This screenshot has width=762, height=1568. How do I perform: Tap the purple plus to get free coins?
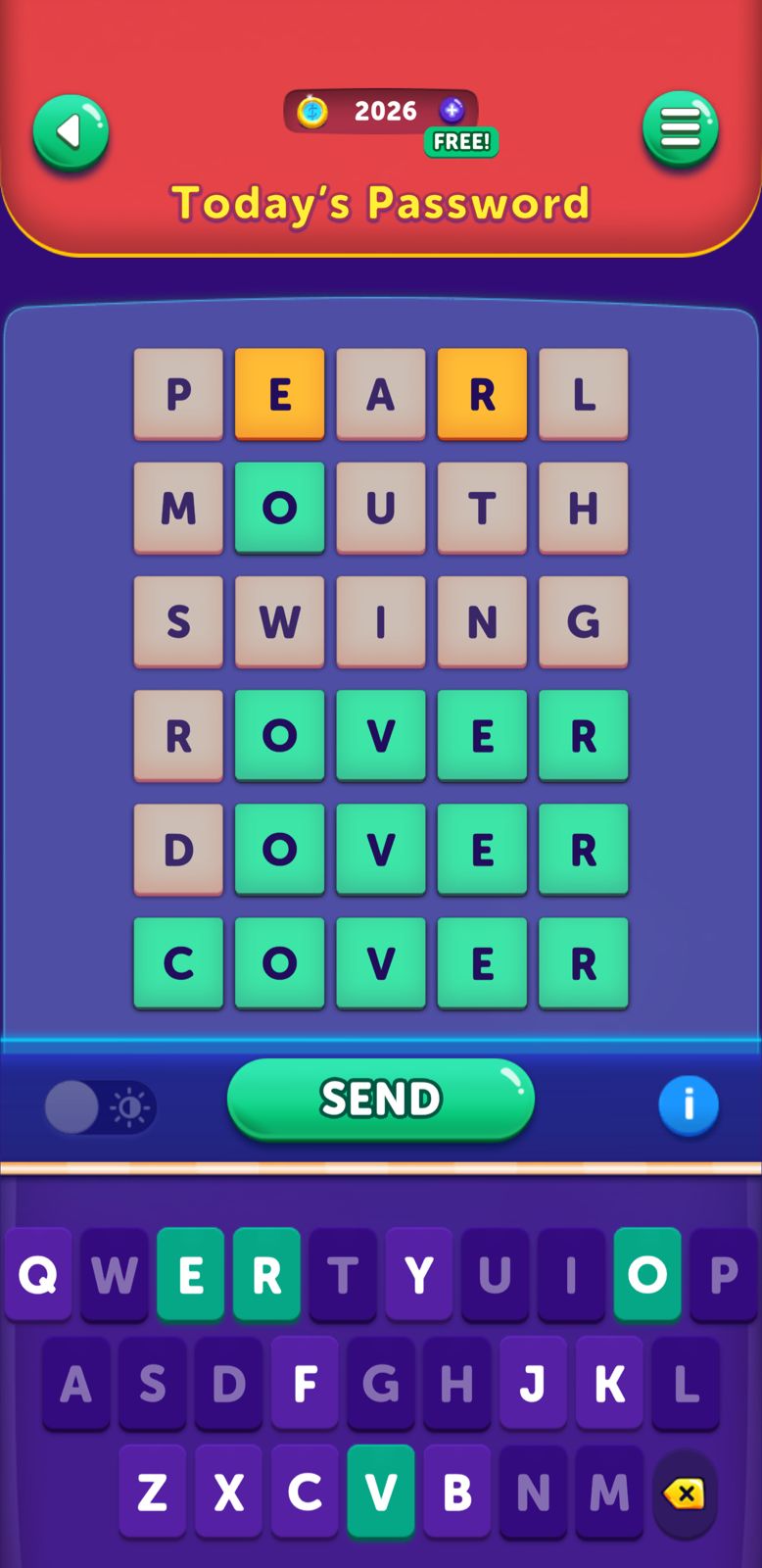click(452, 111)
